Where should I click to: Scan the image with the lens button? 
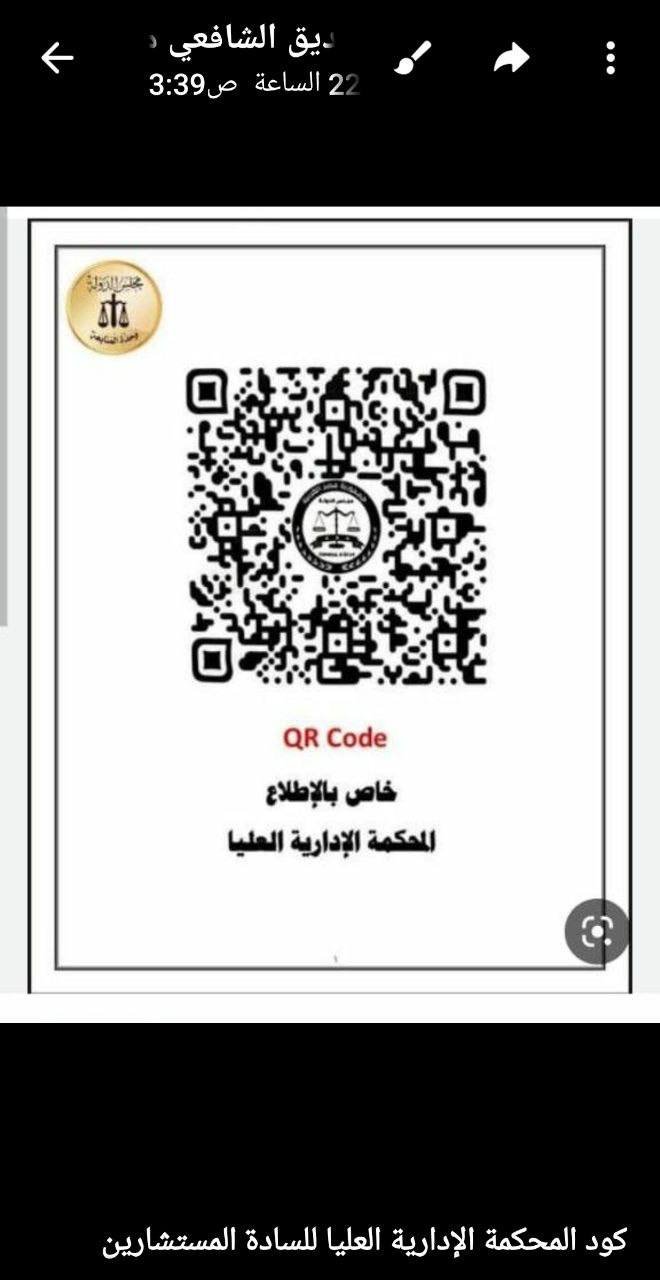click(596, 932)
